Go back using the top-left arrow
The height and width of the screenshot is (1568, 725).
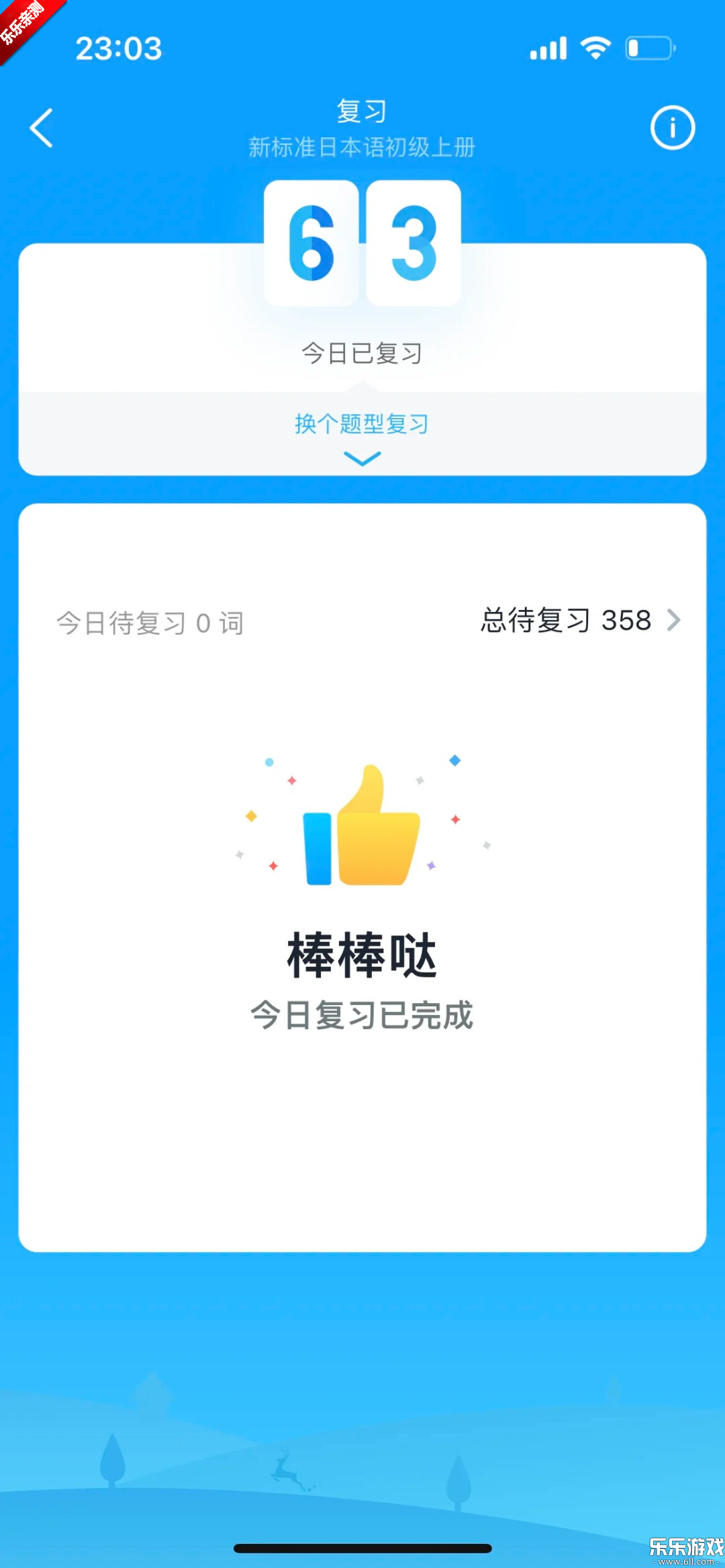(x=42, y=127)
